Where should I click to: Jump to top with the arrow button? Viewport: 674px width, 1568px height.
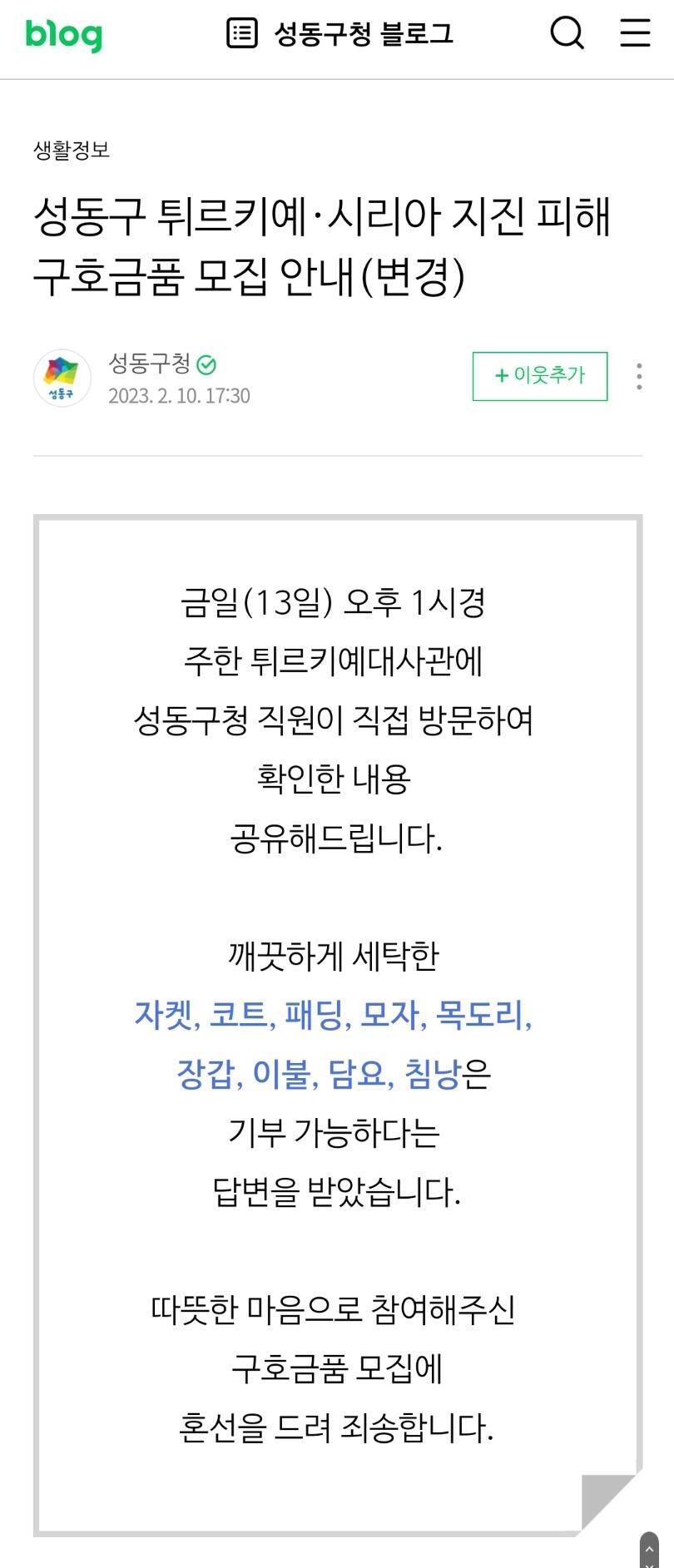pyautogui.click(x=649, y=1552)
